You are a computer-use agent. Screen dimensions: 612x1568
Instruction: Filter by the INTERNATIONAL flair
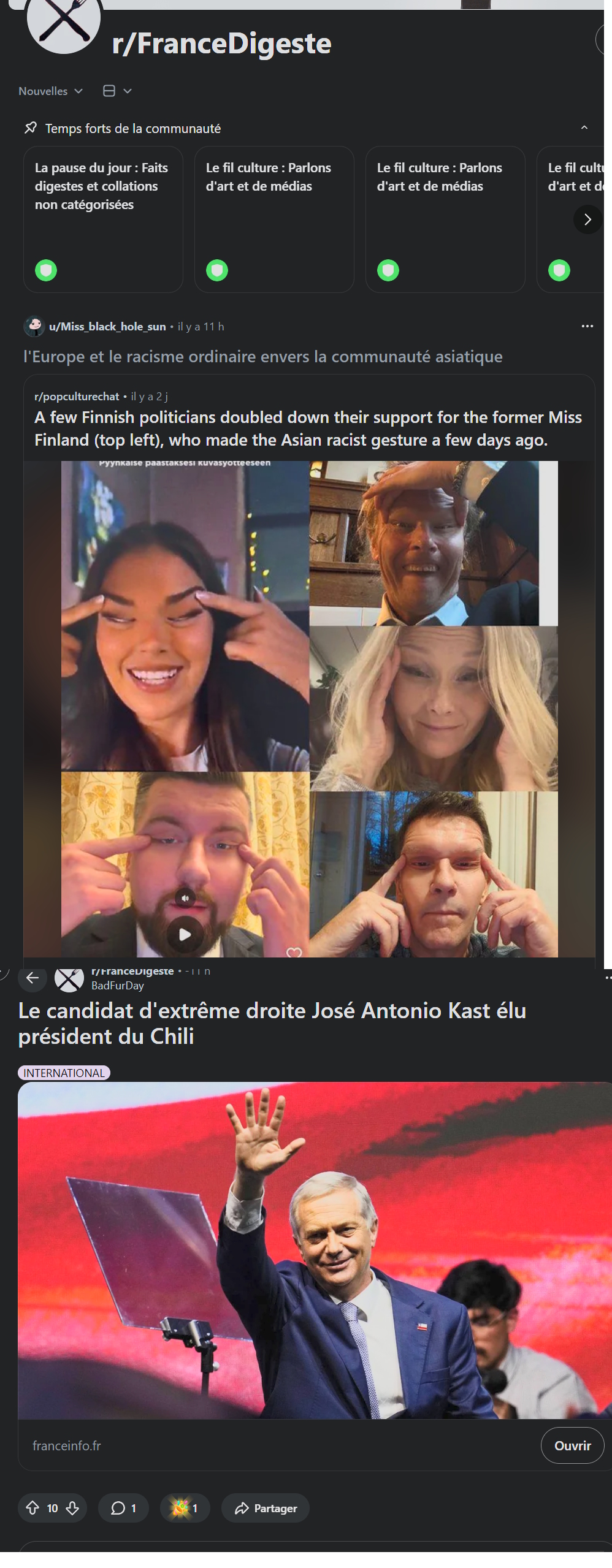coord(64,1073)
